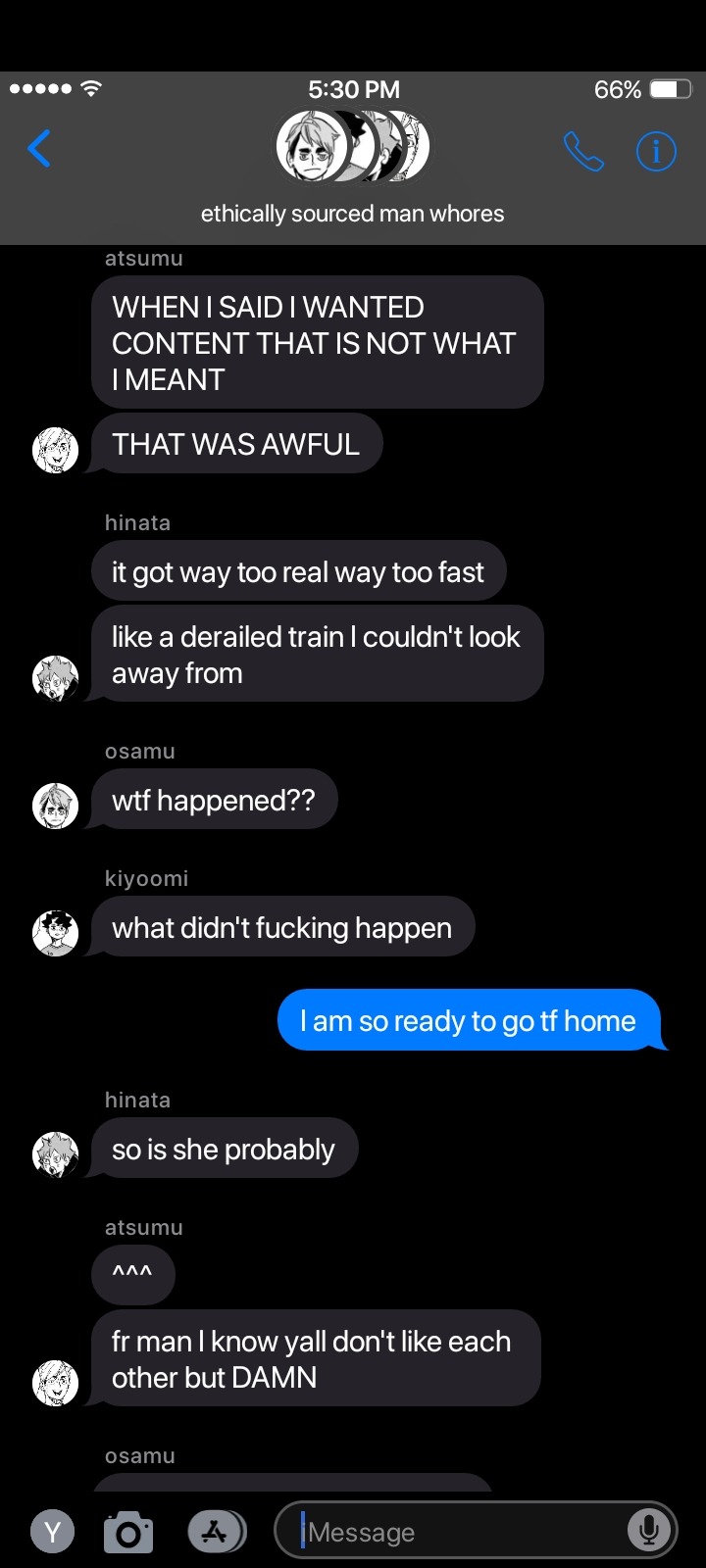This screenshot has width=706, height=1568.
Task: Record an audio message with microphone
Action: 648,1530
